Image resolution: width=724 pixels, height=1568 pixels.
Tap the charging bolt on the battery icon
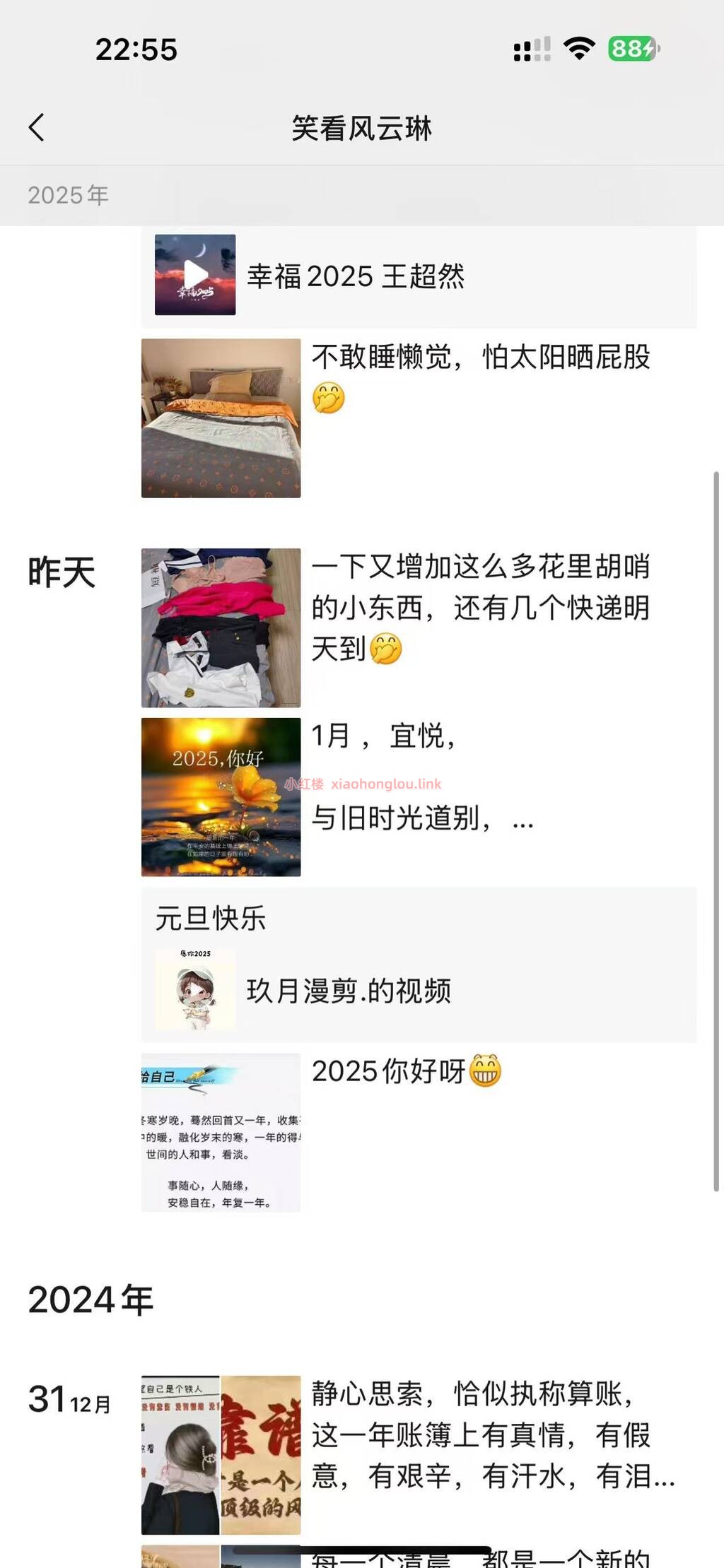(648, 48)
